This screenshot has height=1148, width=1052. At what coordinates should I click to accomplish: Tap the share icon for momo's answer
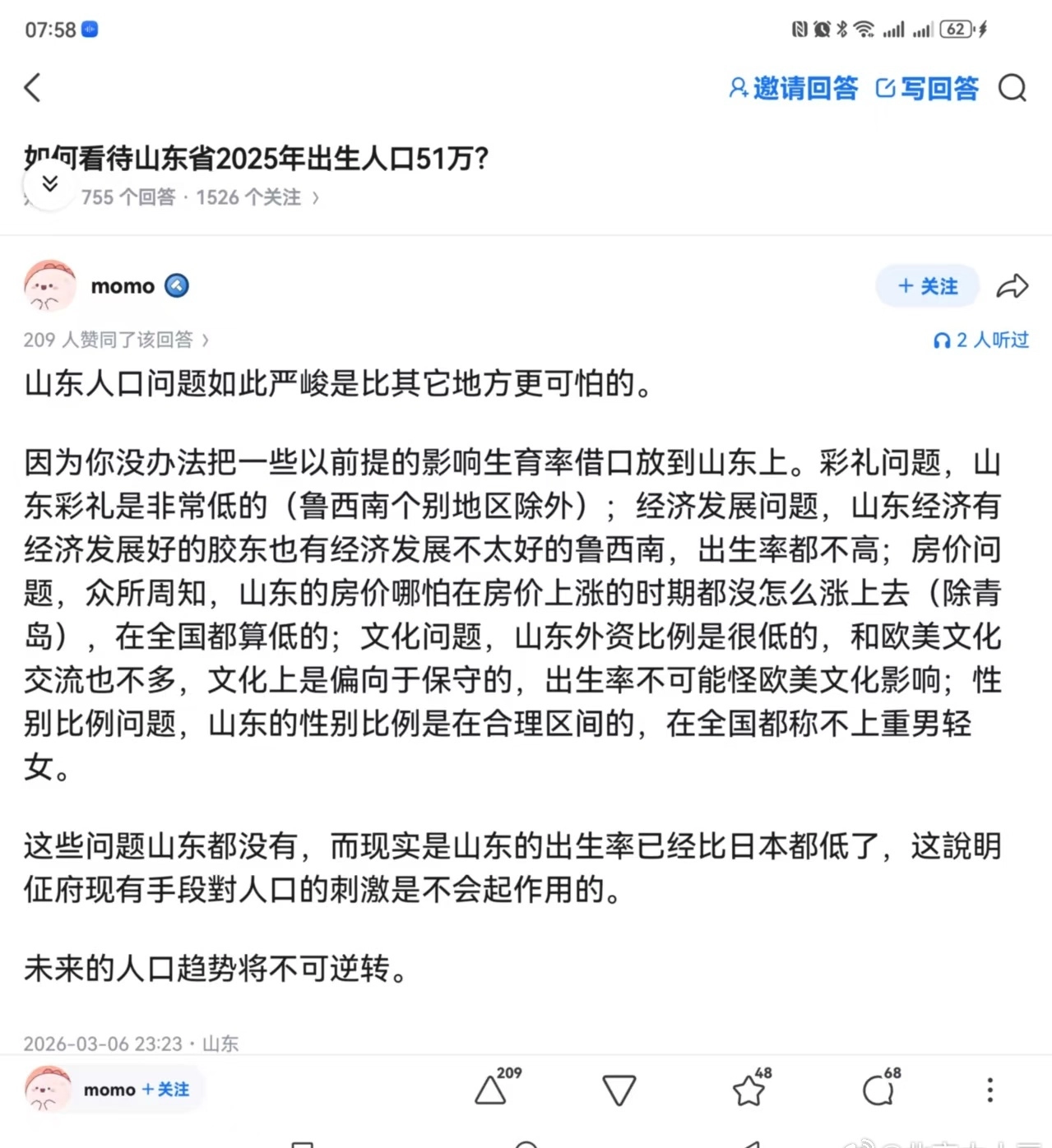tap(1013, 286)
